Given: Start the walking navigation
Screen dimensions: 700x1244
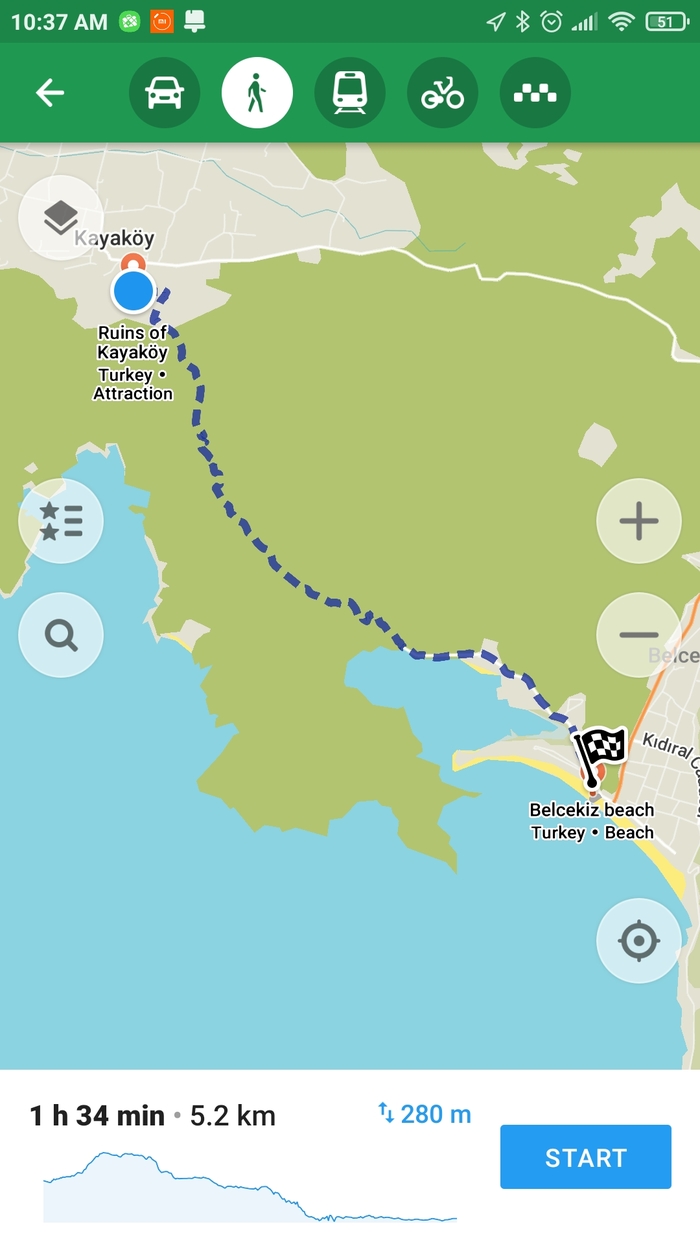Looking at the screenshot, I should point(585,1157).
